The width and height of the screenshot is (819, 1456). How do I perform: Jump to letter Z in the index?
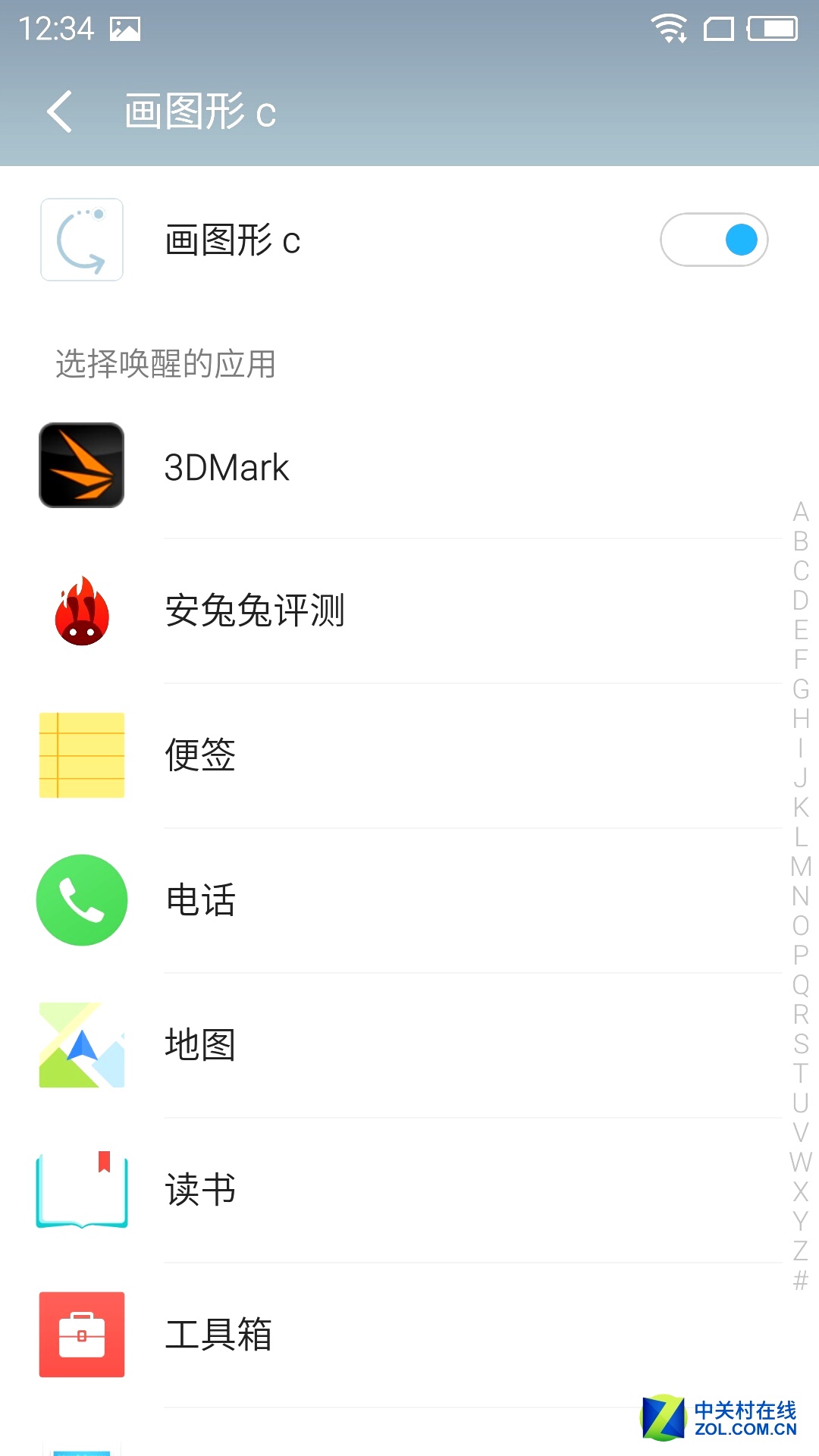(801, 1251)
